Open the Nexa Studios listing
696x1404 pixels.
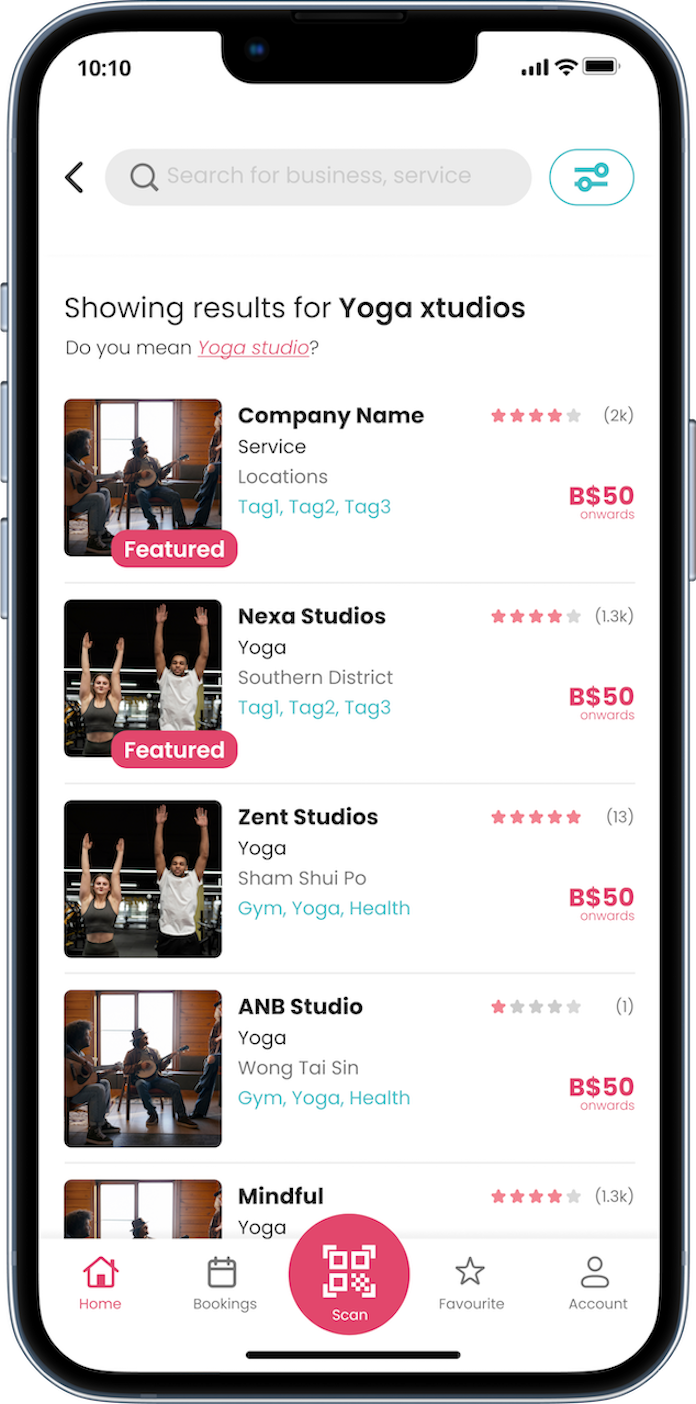tap(312, 617)
